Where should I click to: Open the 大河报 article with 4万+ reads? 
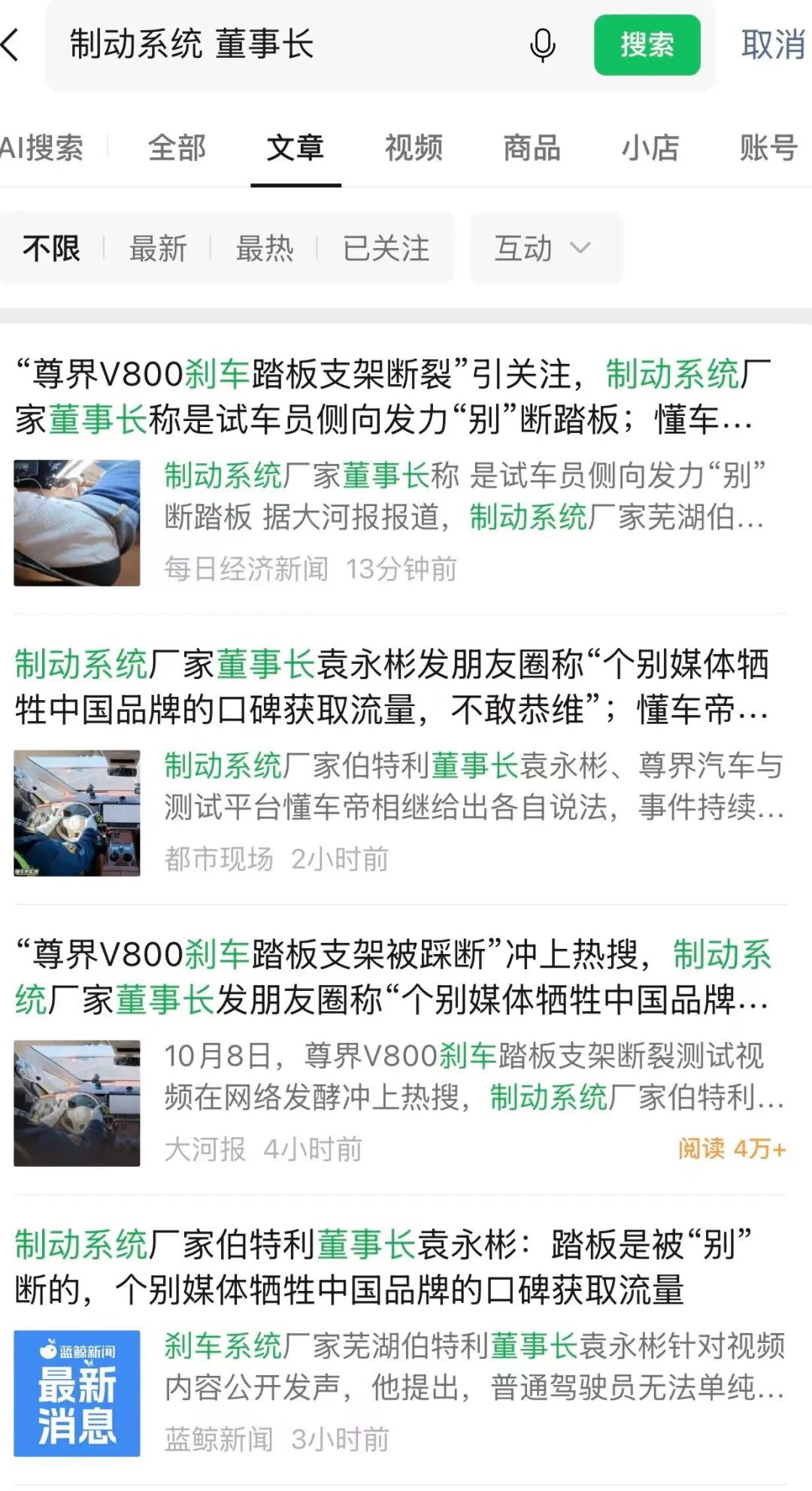click(400, 1050)
